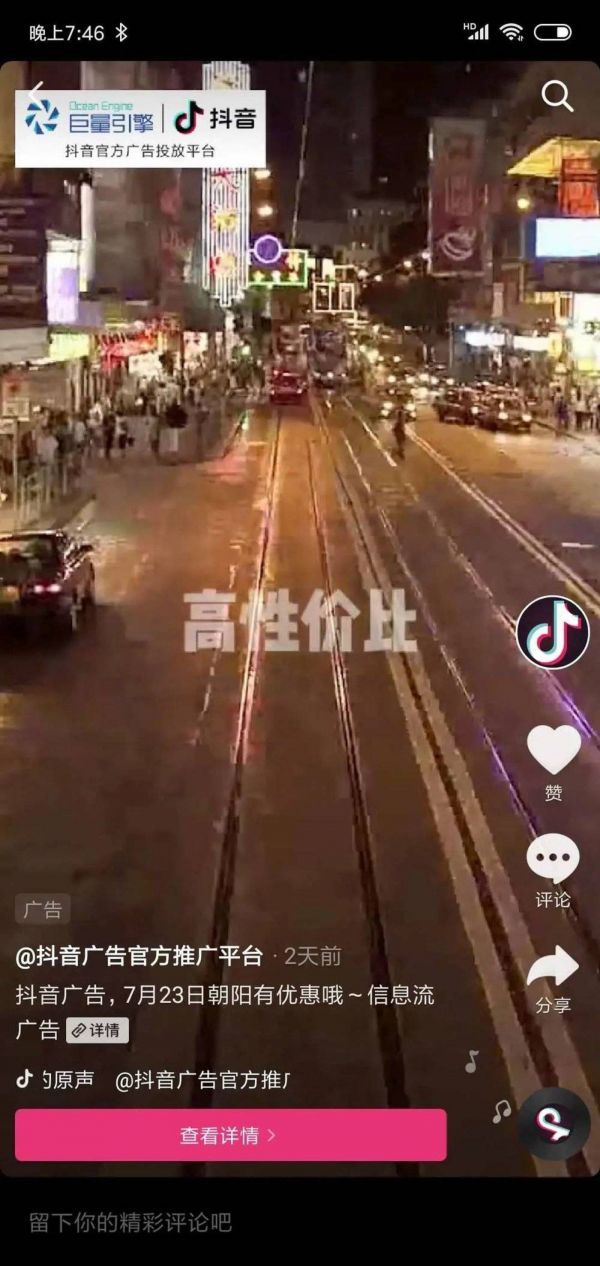This screenshot has height=1266, width=600.
Task: Tap the 详情 link chip
Action: click(x=98, y=1030)
